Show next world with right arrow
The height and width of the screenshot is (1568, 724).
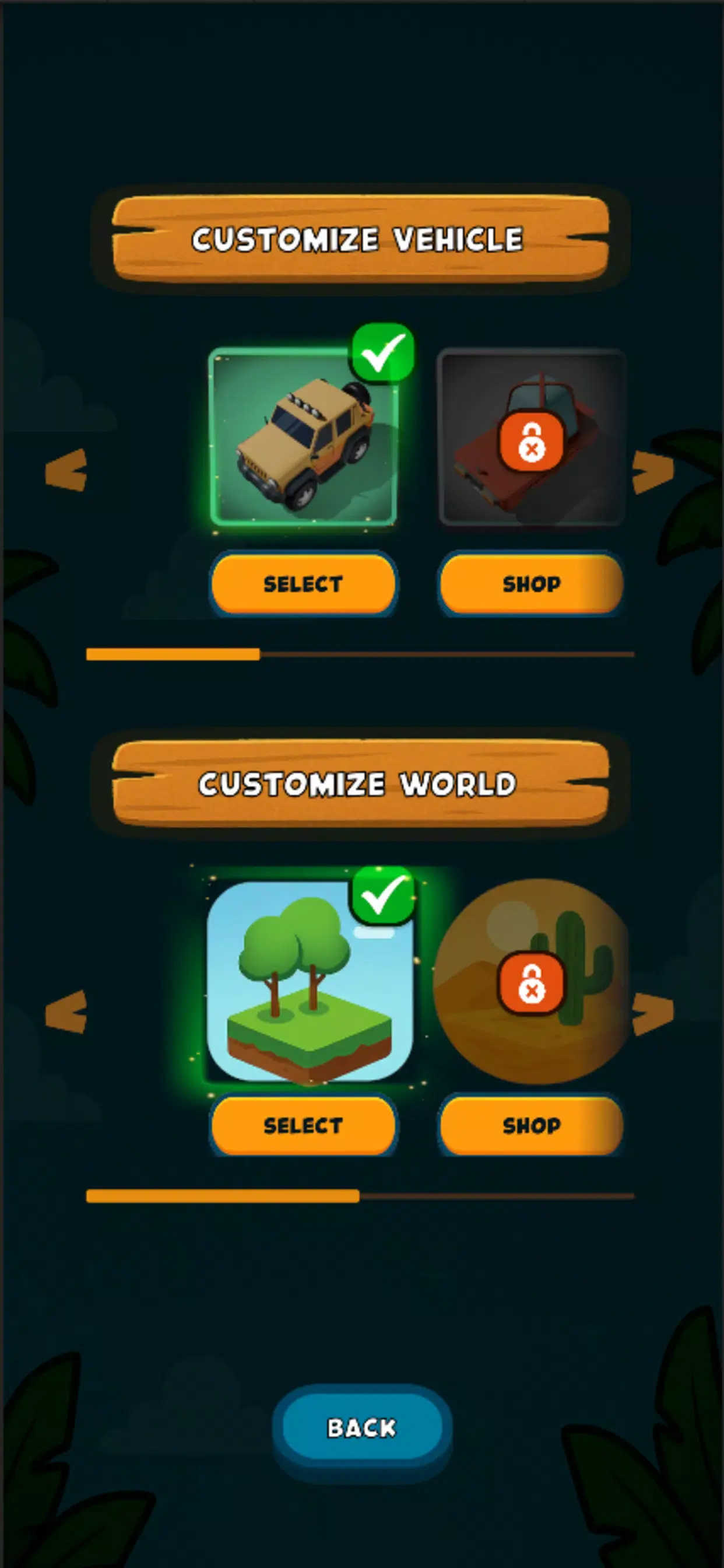coord(652,1011)
